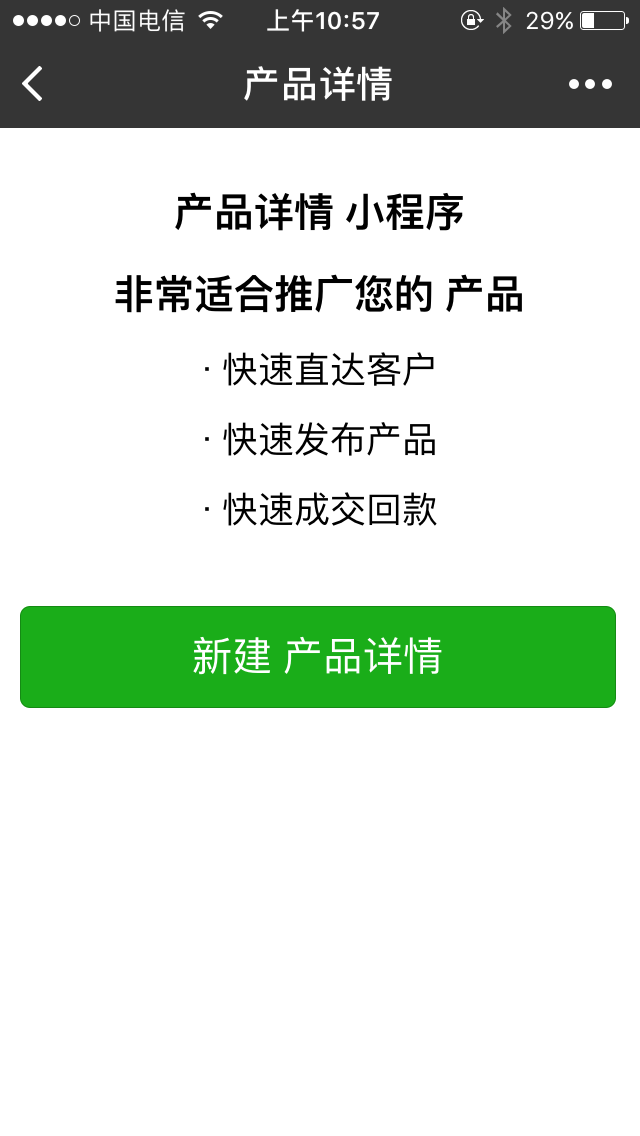640x1136 pixels.
Task: Open the three-dot more menu
Action: click(590, 84)
